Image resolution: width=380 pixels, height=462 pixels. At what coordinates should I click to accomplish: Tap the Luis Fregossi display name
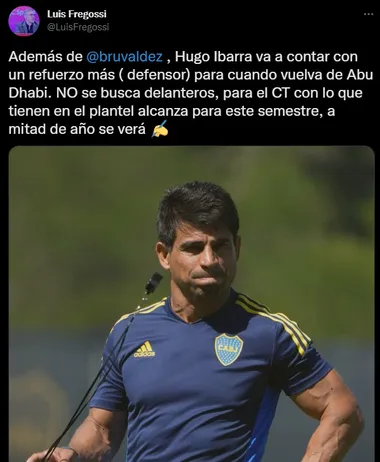[x=77, y=14]
